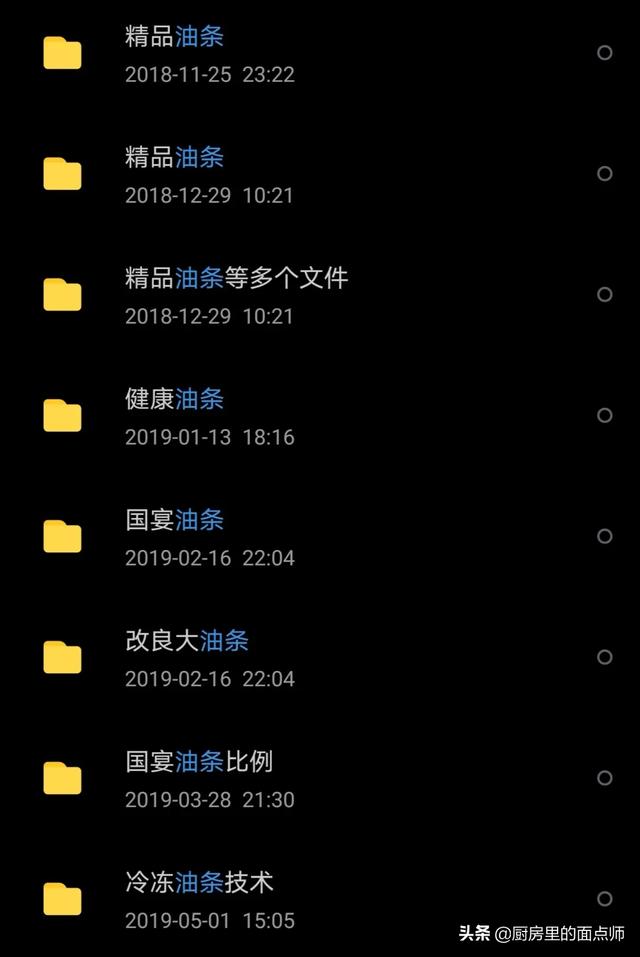
Task: Select the 国宴油条比例 folder's circle
Action: [x=604, y=778]
